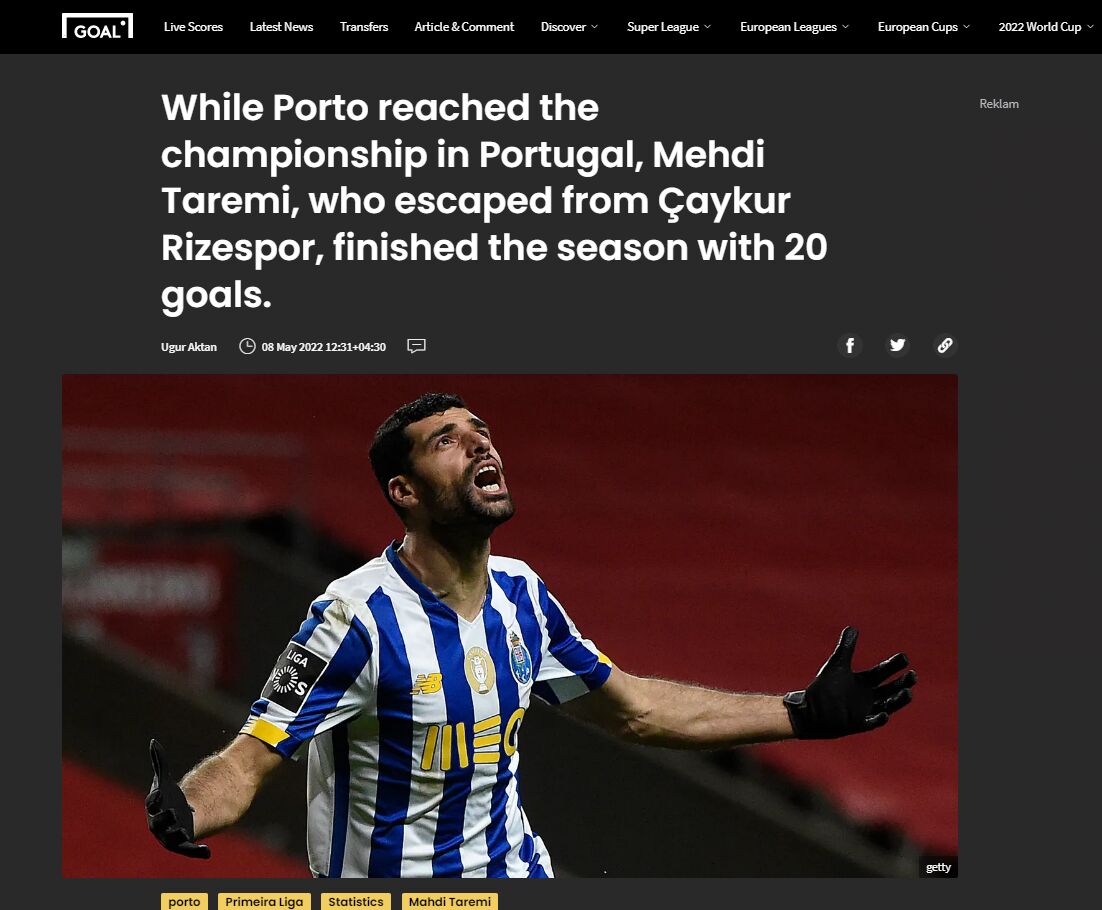Open Latest News section

(281, 27)
